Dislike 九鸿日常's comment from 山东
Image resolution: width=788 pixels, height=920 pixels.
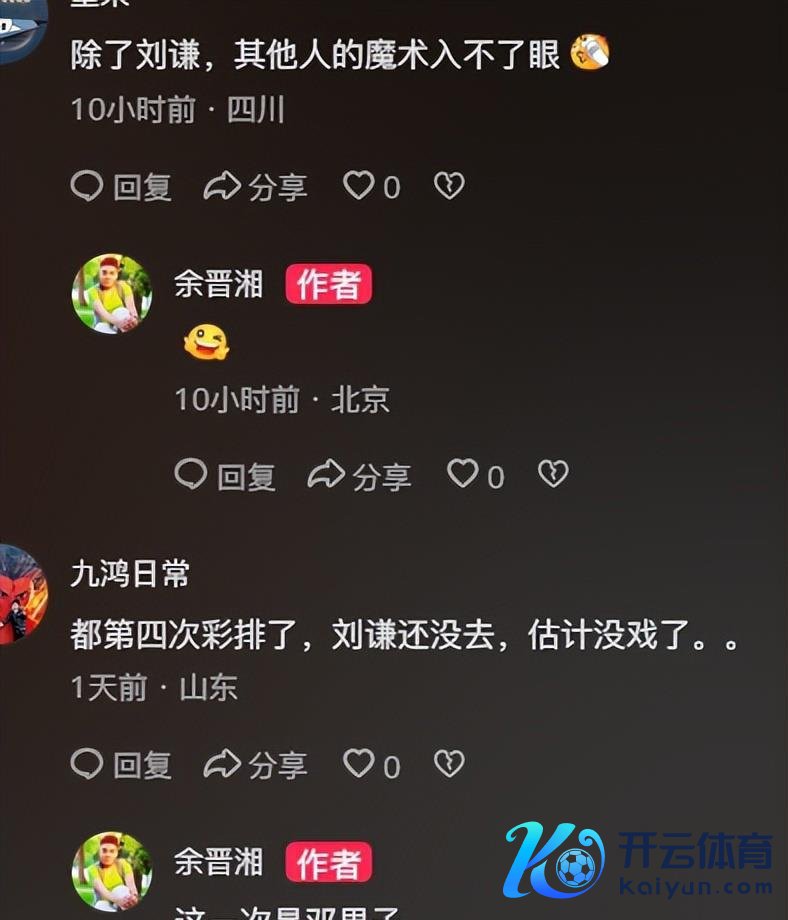449,765
